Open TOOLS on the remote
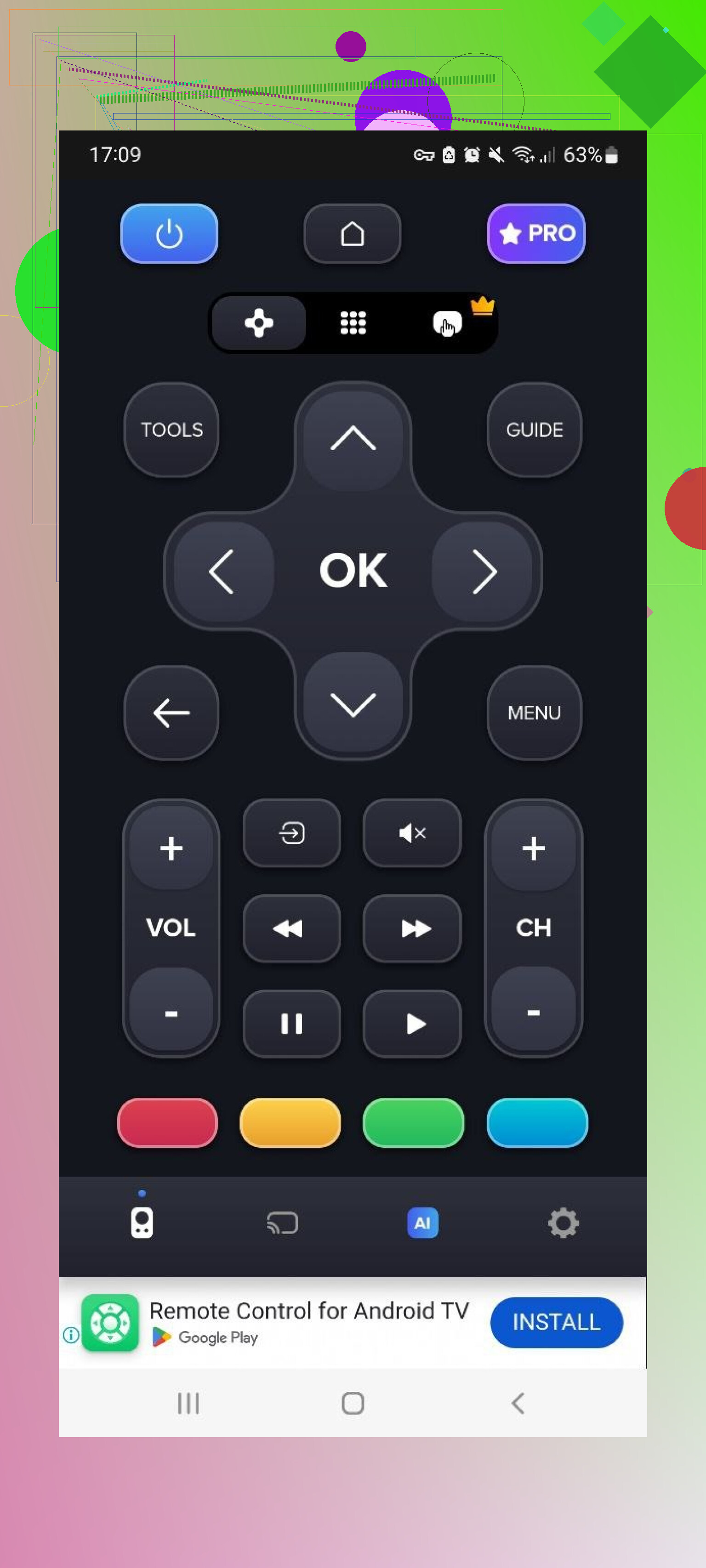Image resolution: width=706 pixels, height=1568 pixels. tap(171, 430)
